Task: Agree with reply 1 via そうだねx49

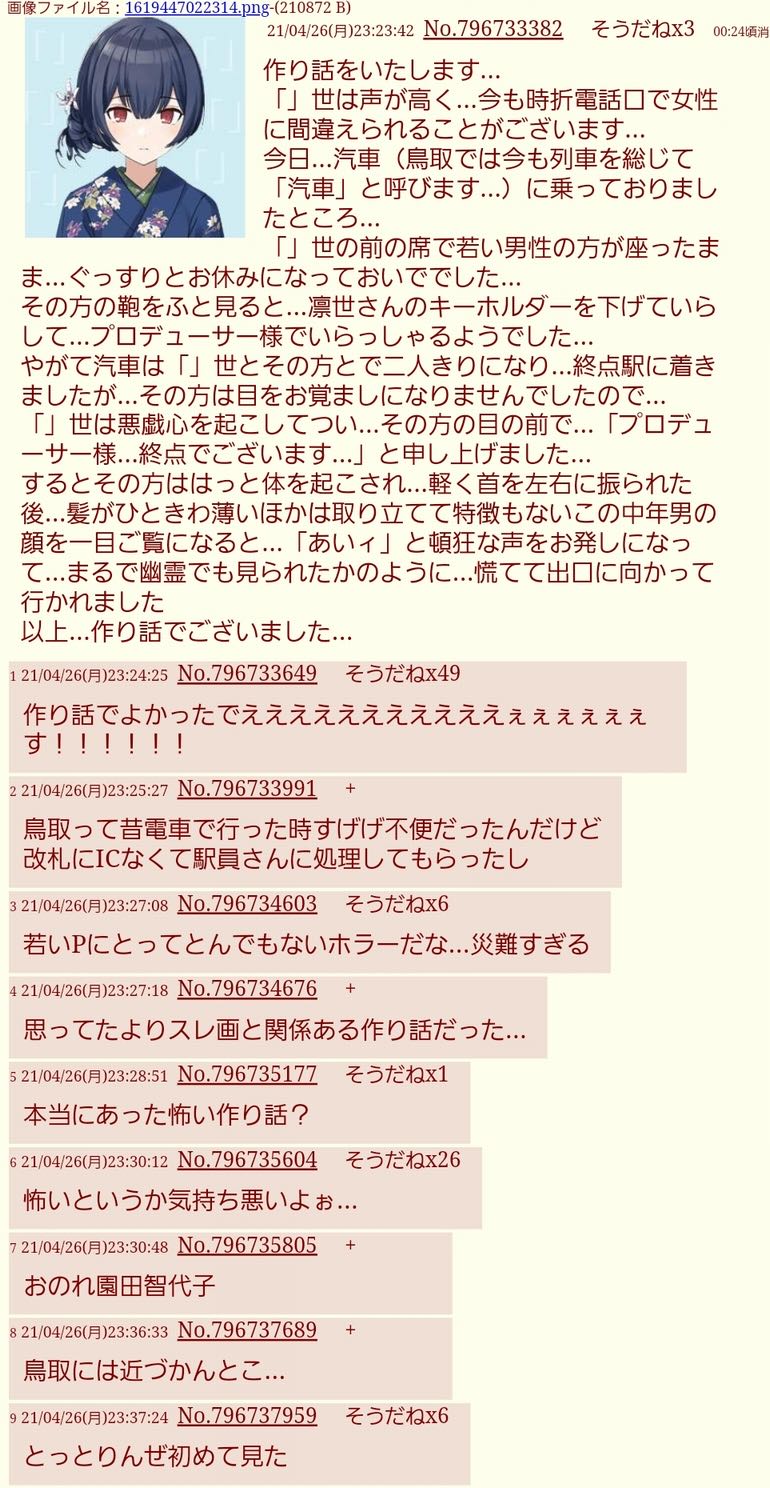Action: tap(402, 674)
